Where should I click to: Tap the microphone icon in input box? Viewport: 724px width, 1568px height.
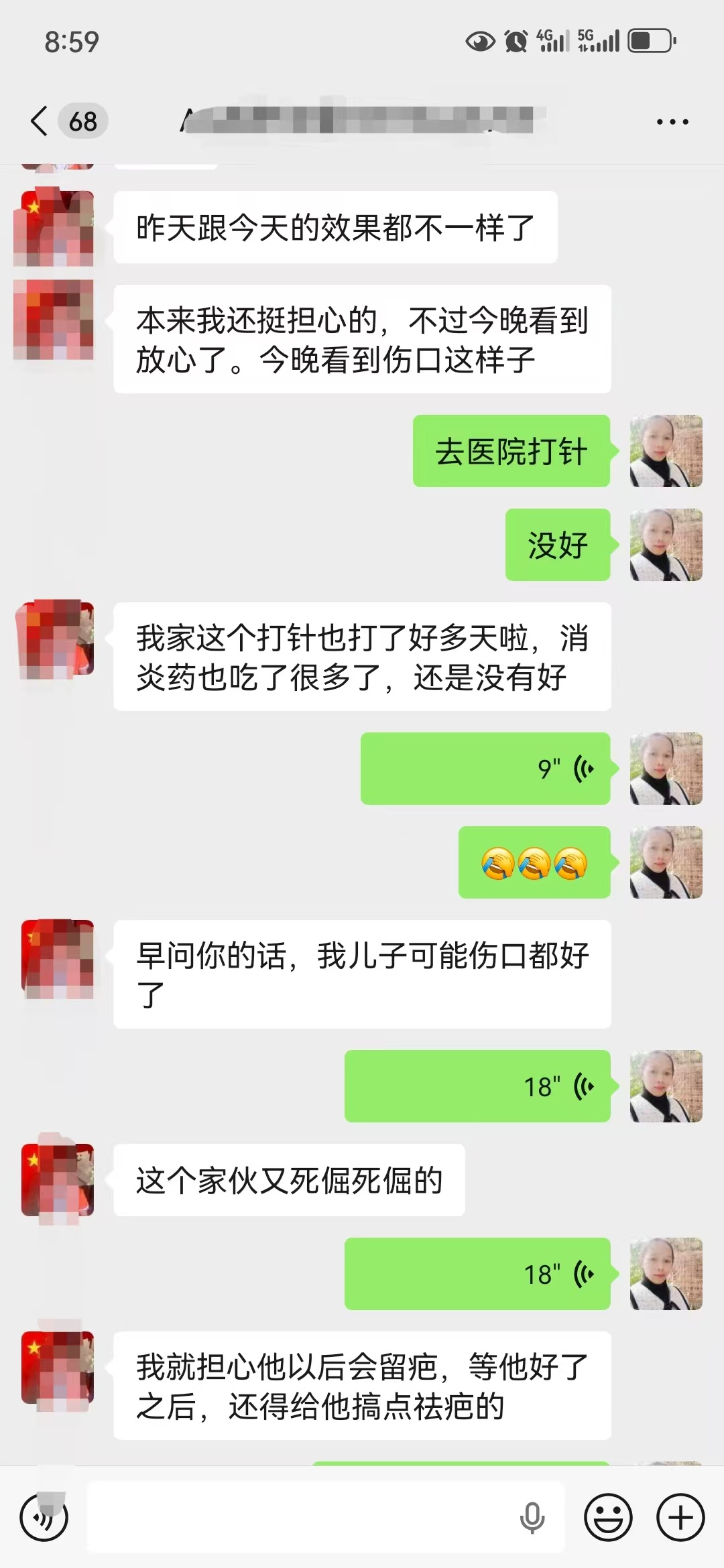coord(532,1518)
